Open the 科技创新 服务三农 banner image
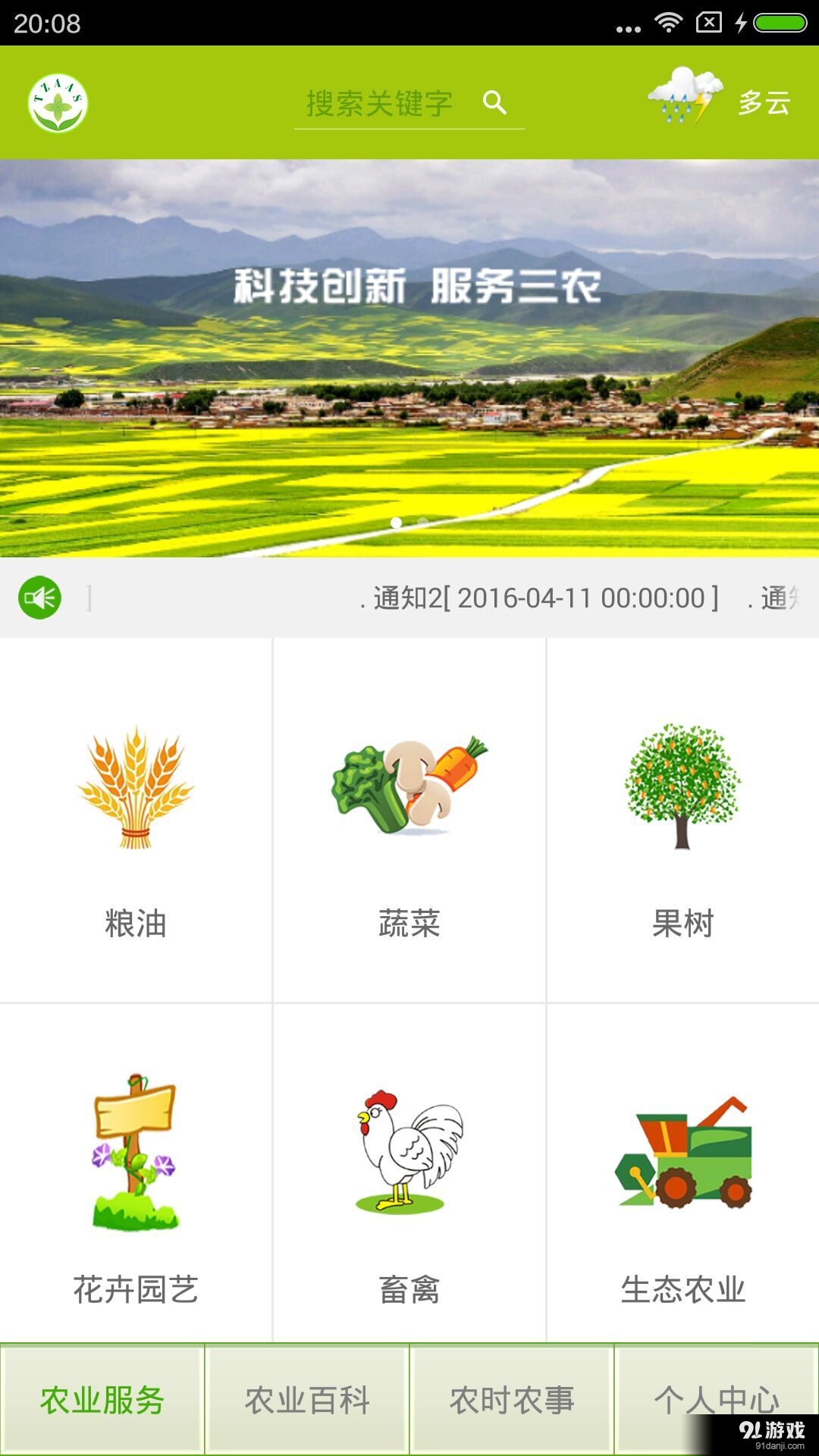Image resolution: width=819 pixels, height=1456 pixels. (409, 356)
